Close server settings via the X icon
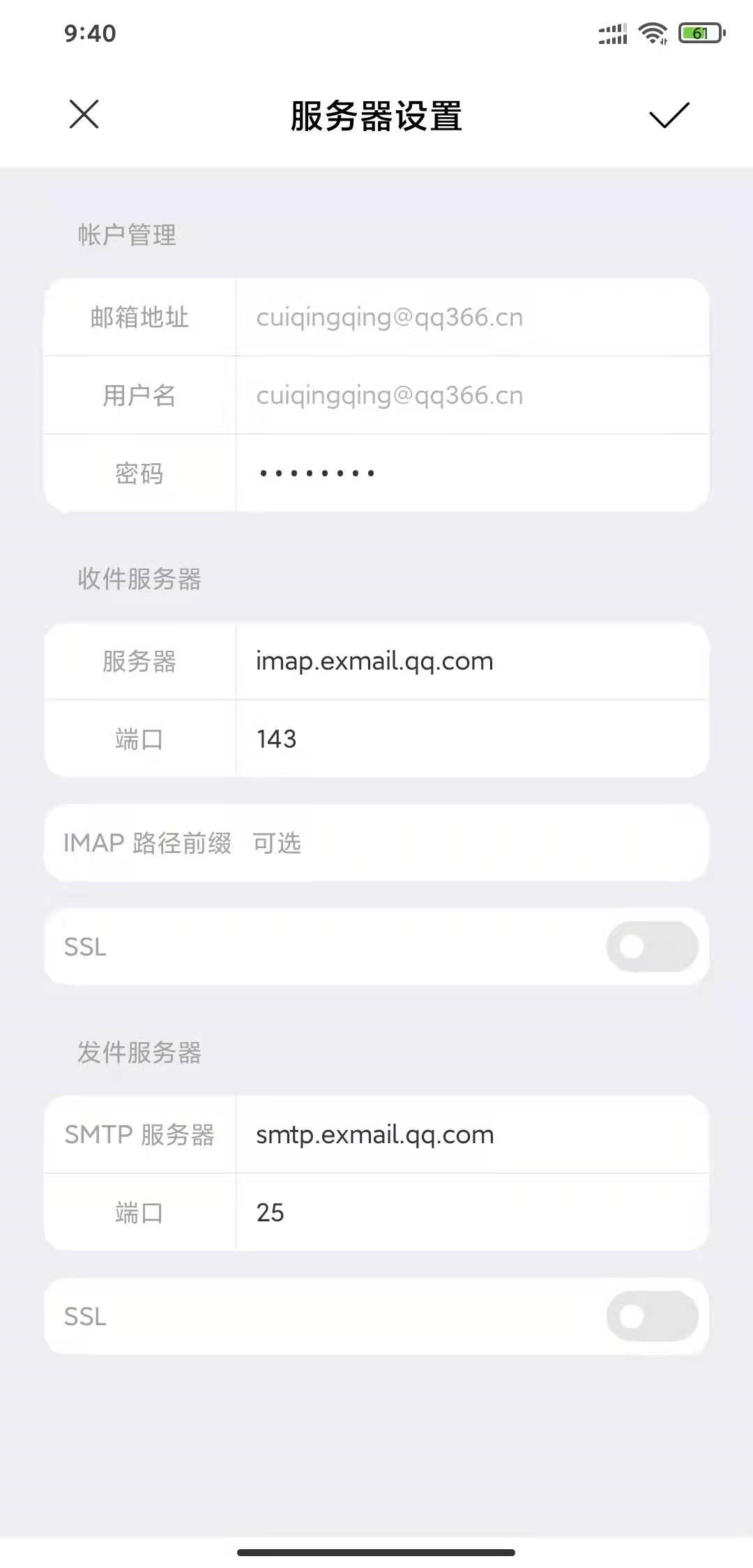Viewport: 753px width, 1568px height. coord(84,116)
